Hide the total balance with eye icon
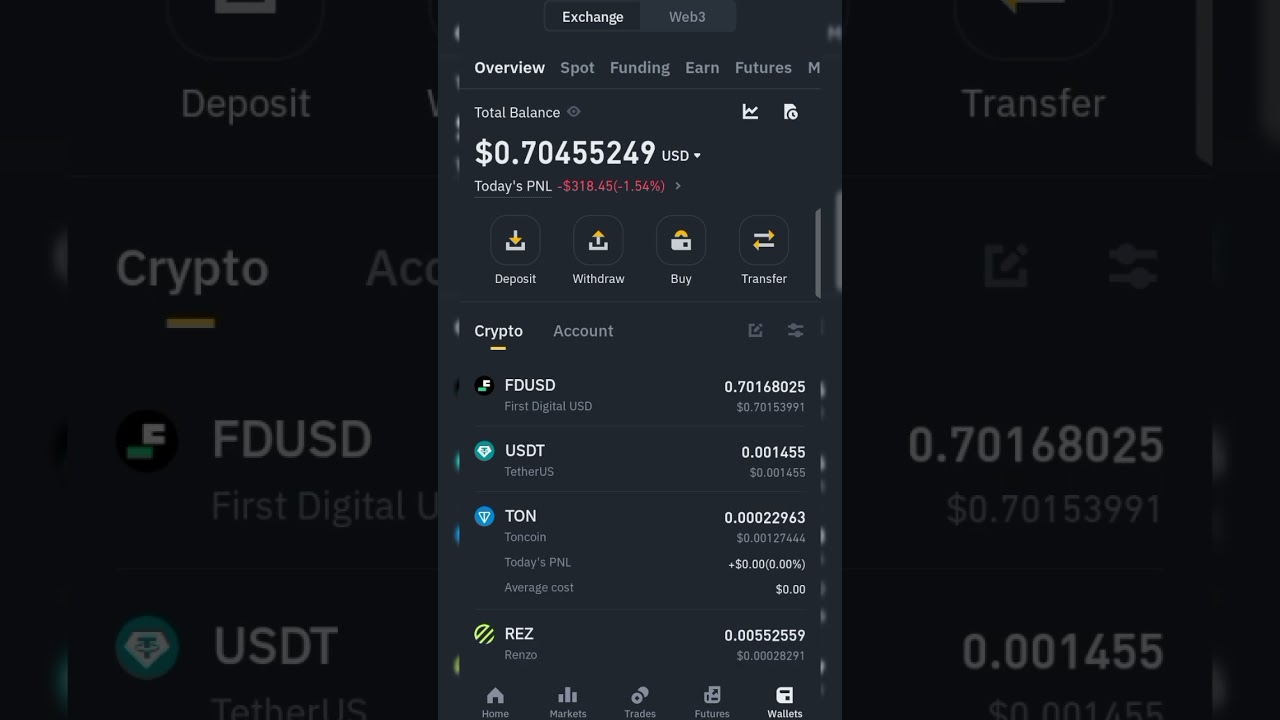This screenshot has width=1280, height=720. click(x=574, y=112)
